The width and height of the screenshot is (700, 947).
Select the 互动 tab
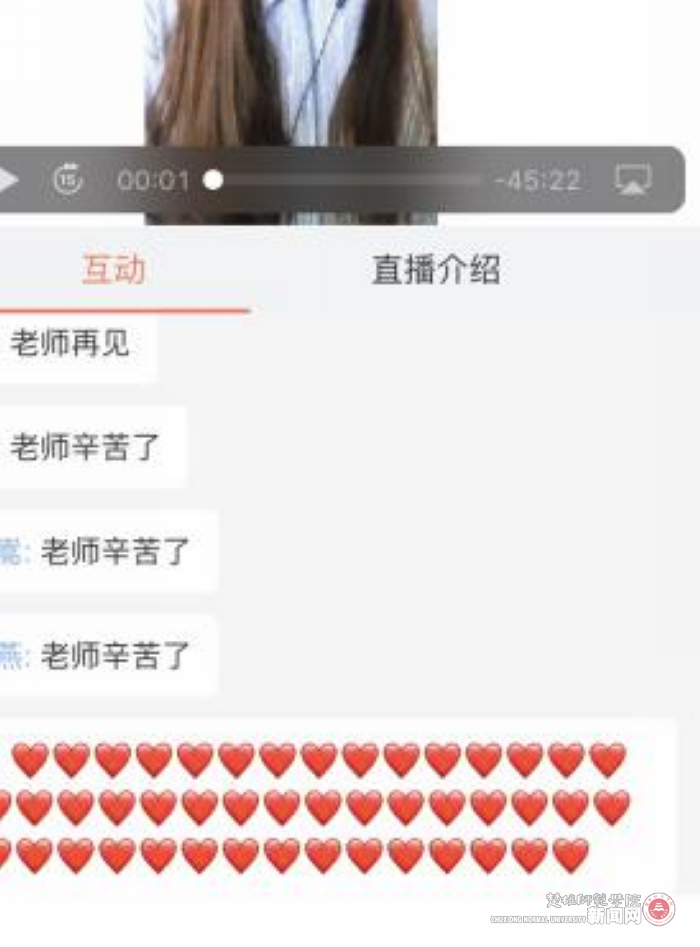click(113, 270)
